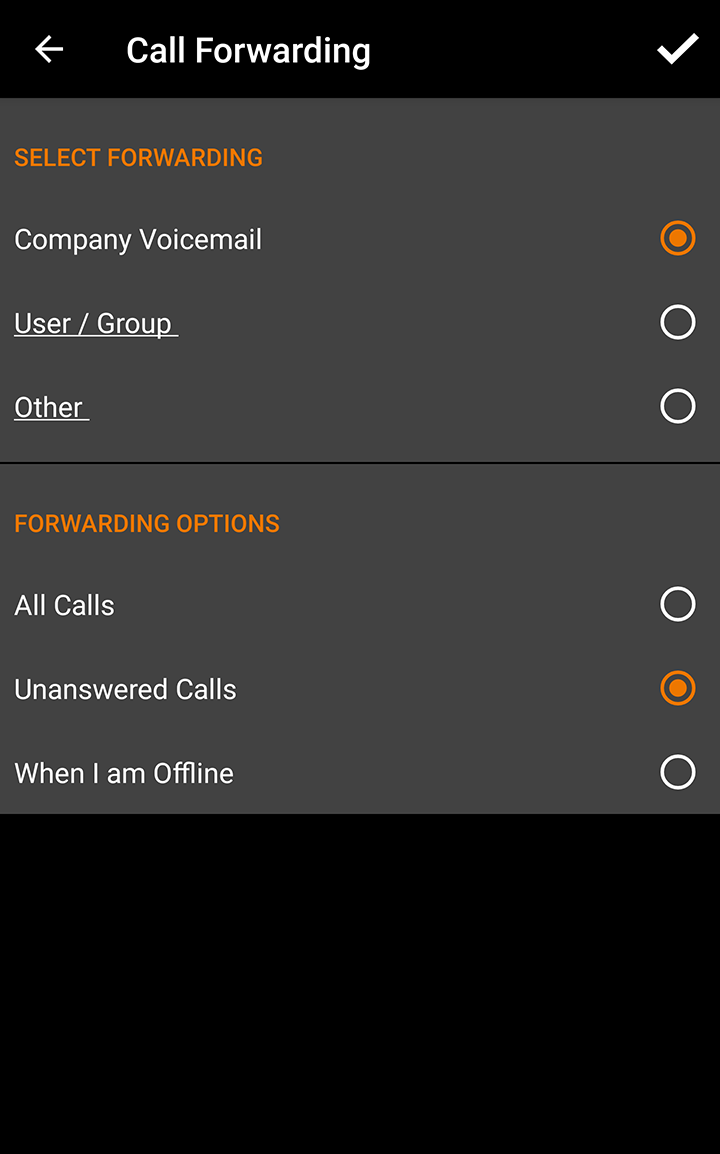Tap the SELECT FORWARDING section header

[138, 157]
